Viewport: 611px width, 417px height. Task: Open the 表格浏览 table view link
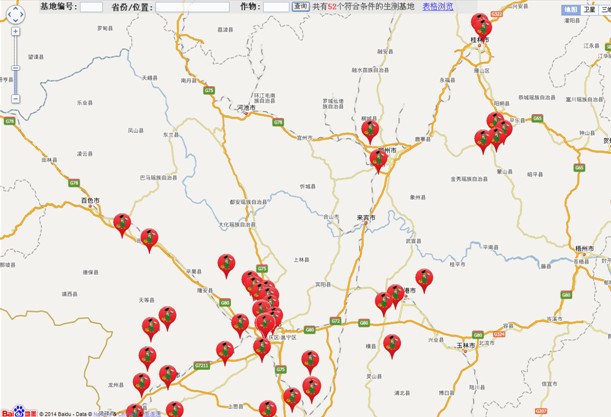(437, 6)
